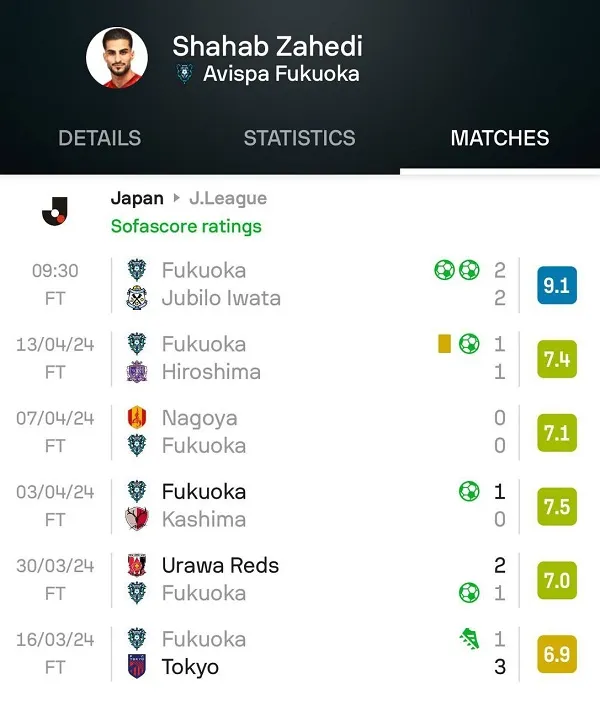Image resolution: width=600 pixels, height=706 pixels.
Task: Show the Fukuoka vs Kashima match details
Action: [300, 506]
